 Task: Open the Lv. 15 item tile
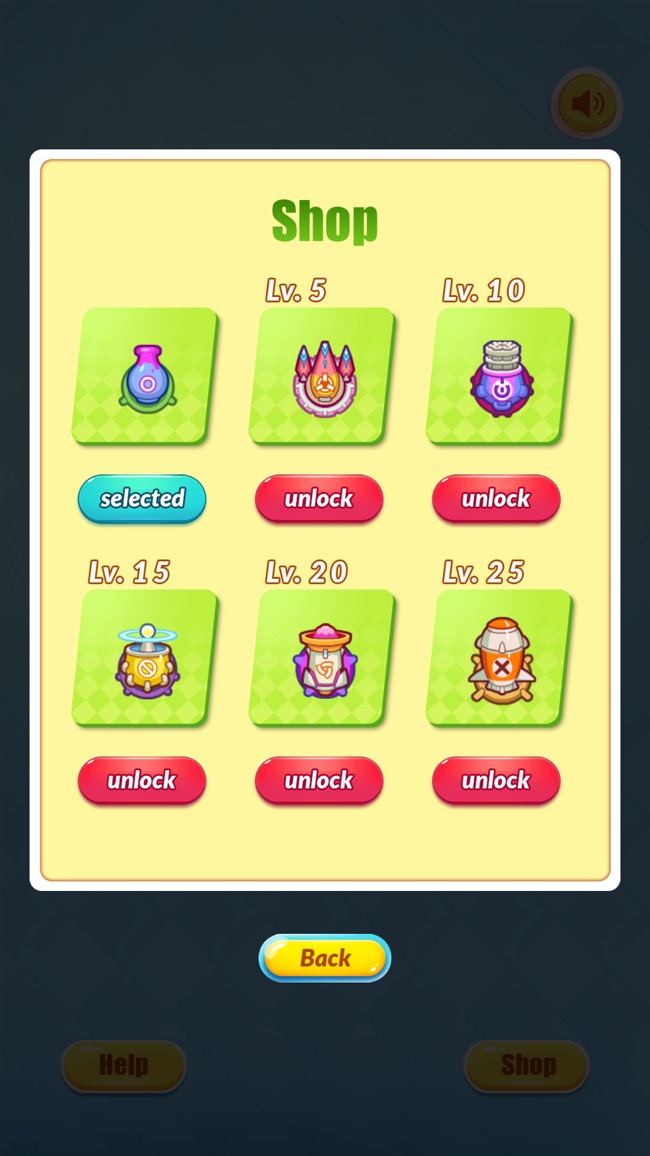click(x=144, y=658)
